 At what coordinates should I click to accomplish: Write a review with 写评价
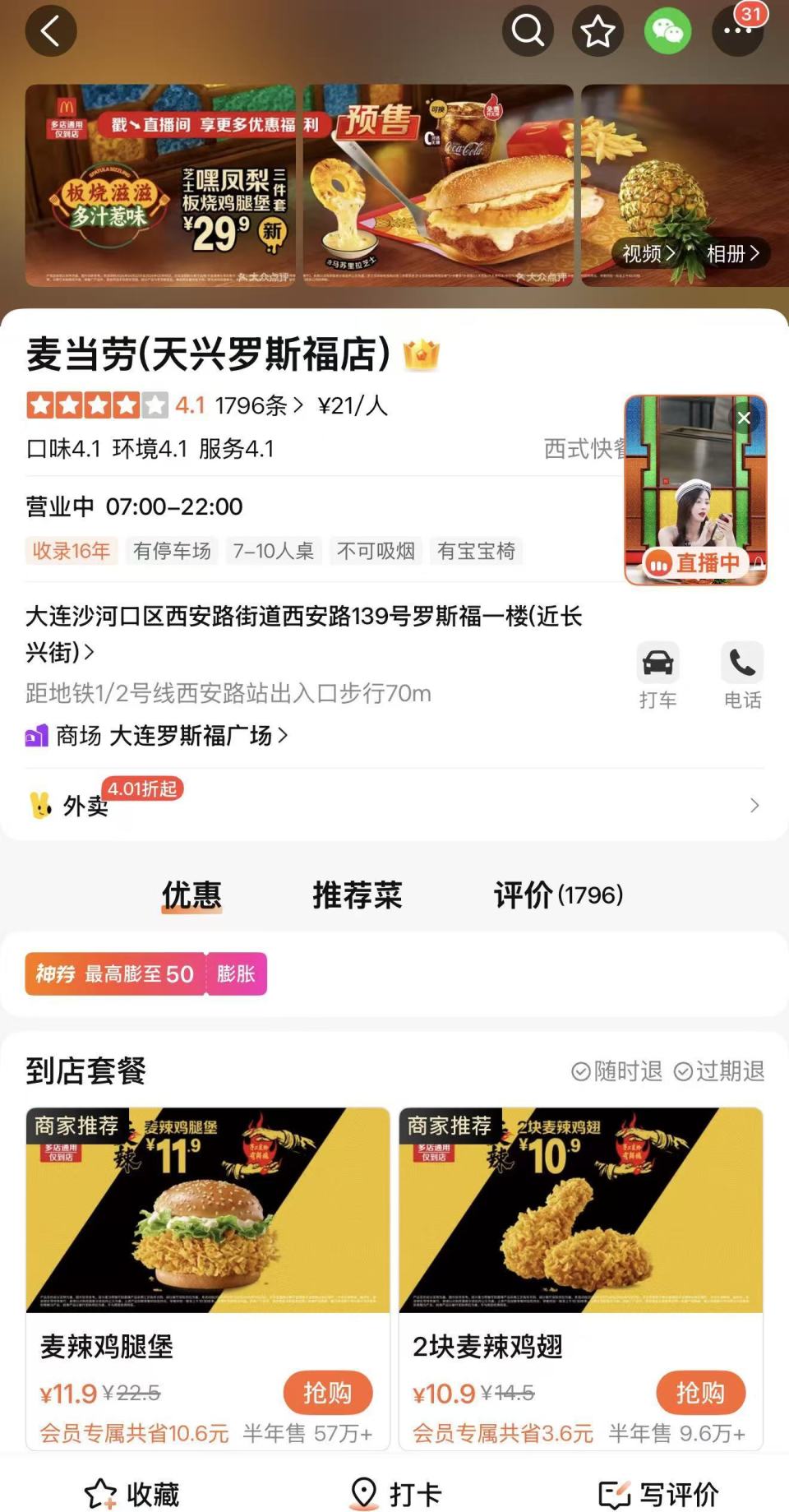point(659,1493)
